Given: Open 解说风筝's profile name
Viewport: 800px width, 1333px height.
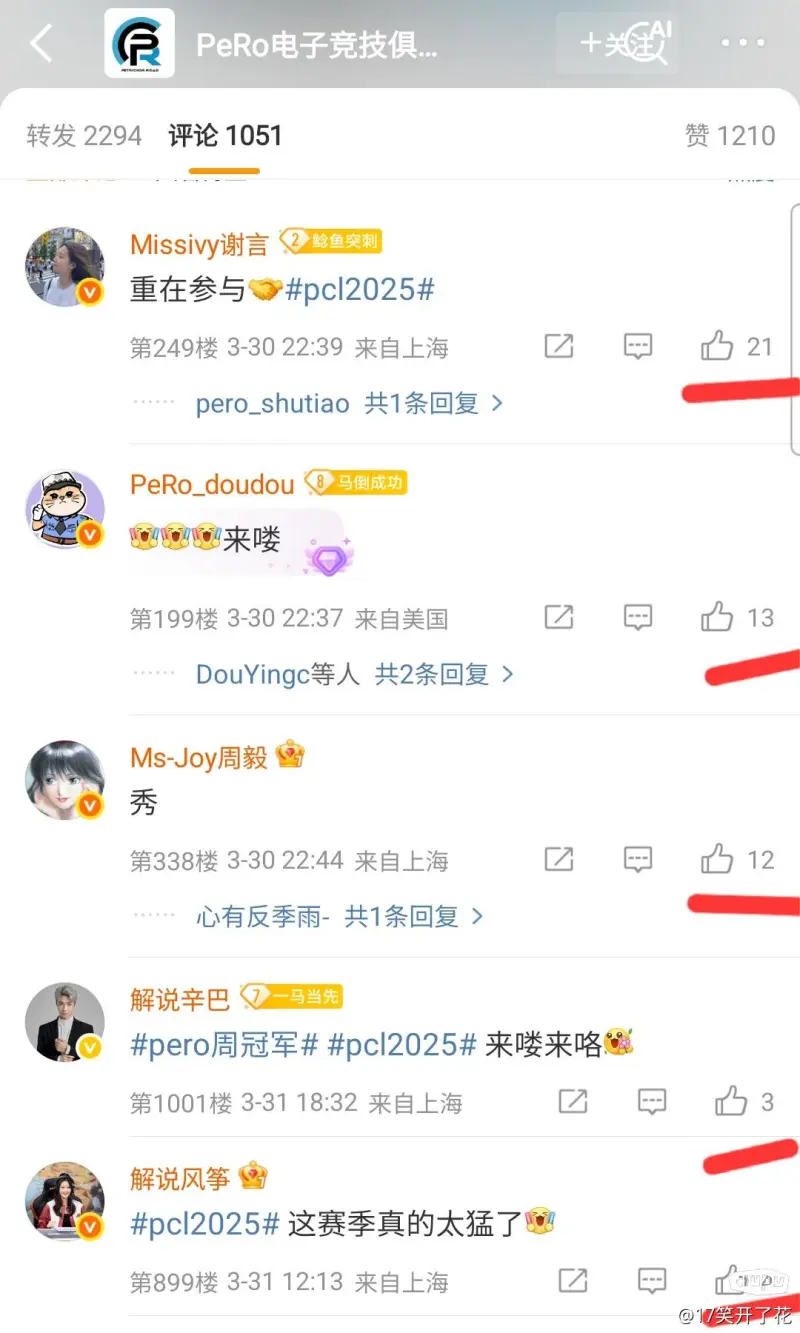Looking at the screenshot, I should (181, 1178).
